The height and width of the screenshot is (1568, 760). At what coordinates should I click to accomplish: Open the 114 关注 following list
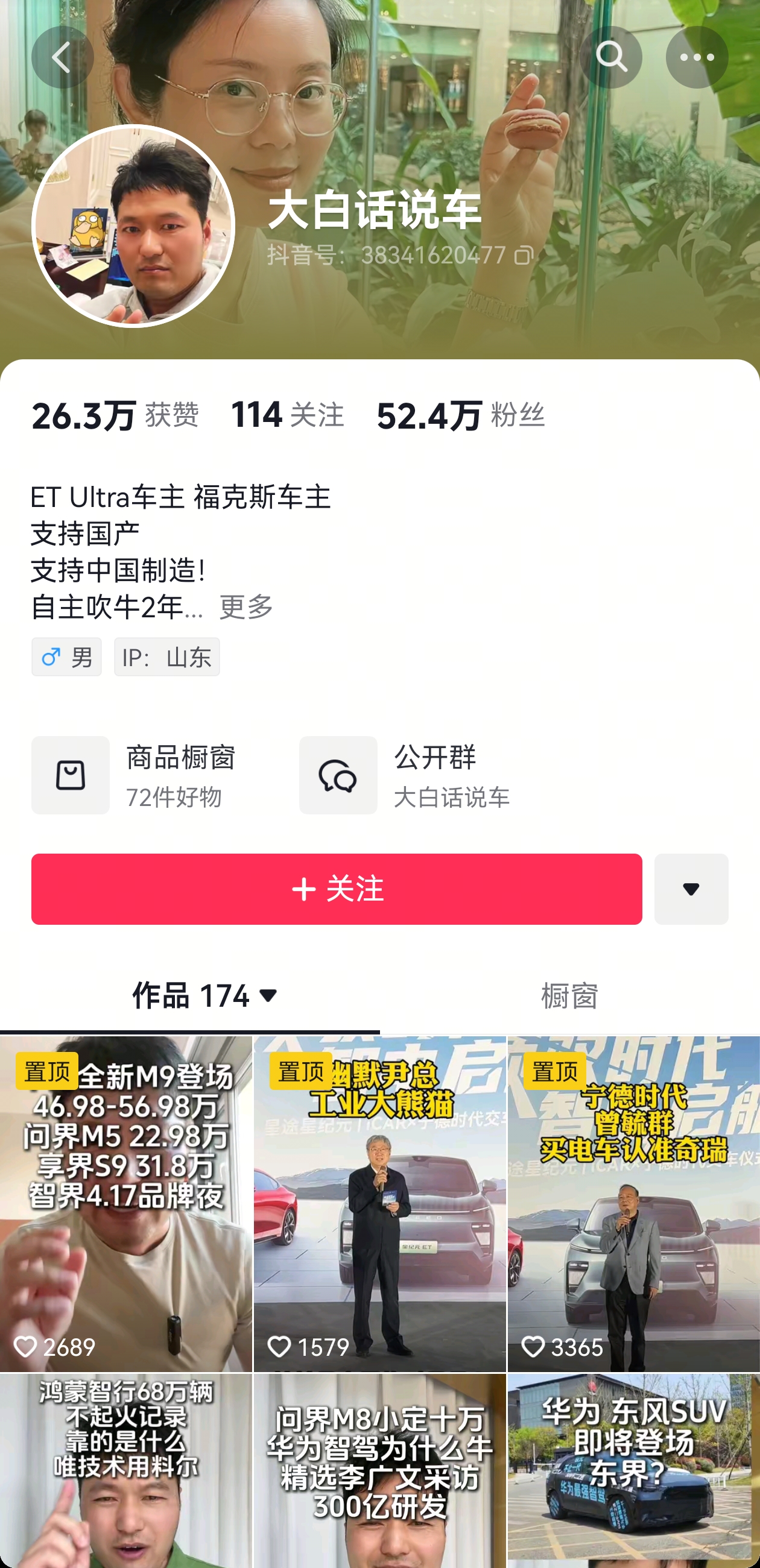tap(287, 416)
